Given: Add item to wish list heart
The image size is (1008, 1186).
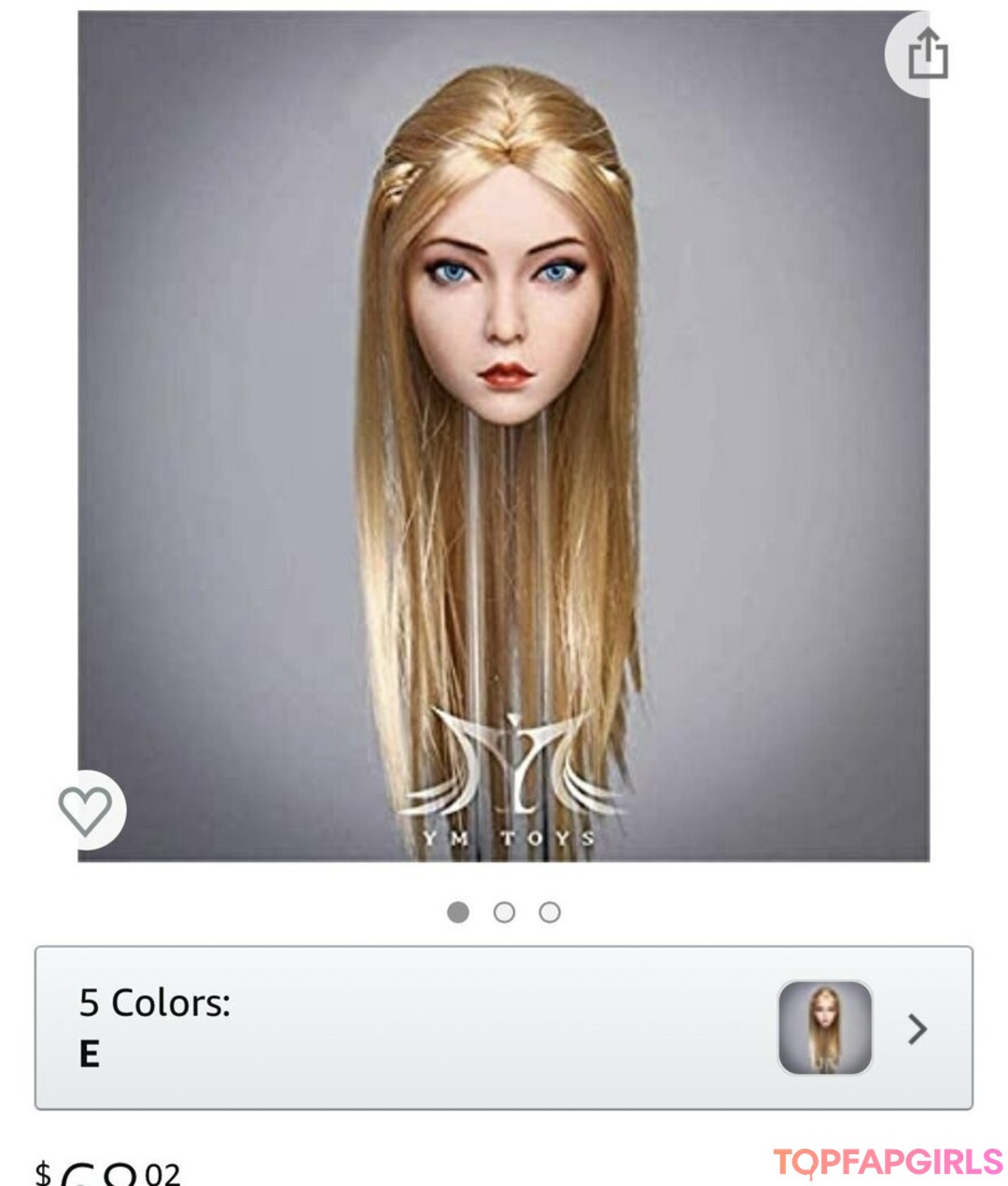Looking at the screenshot, I should coord(86,809).
